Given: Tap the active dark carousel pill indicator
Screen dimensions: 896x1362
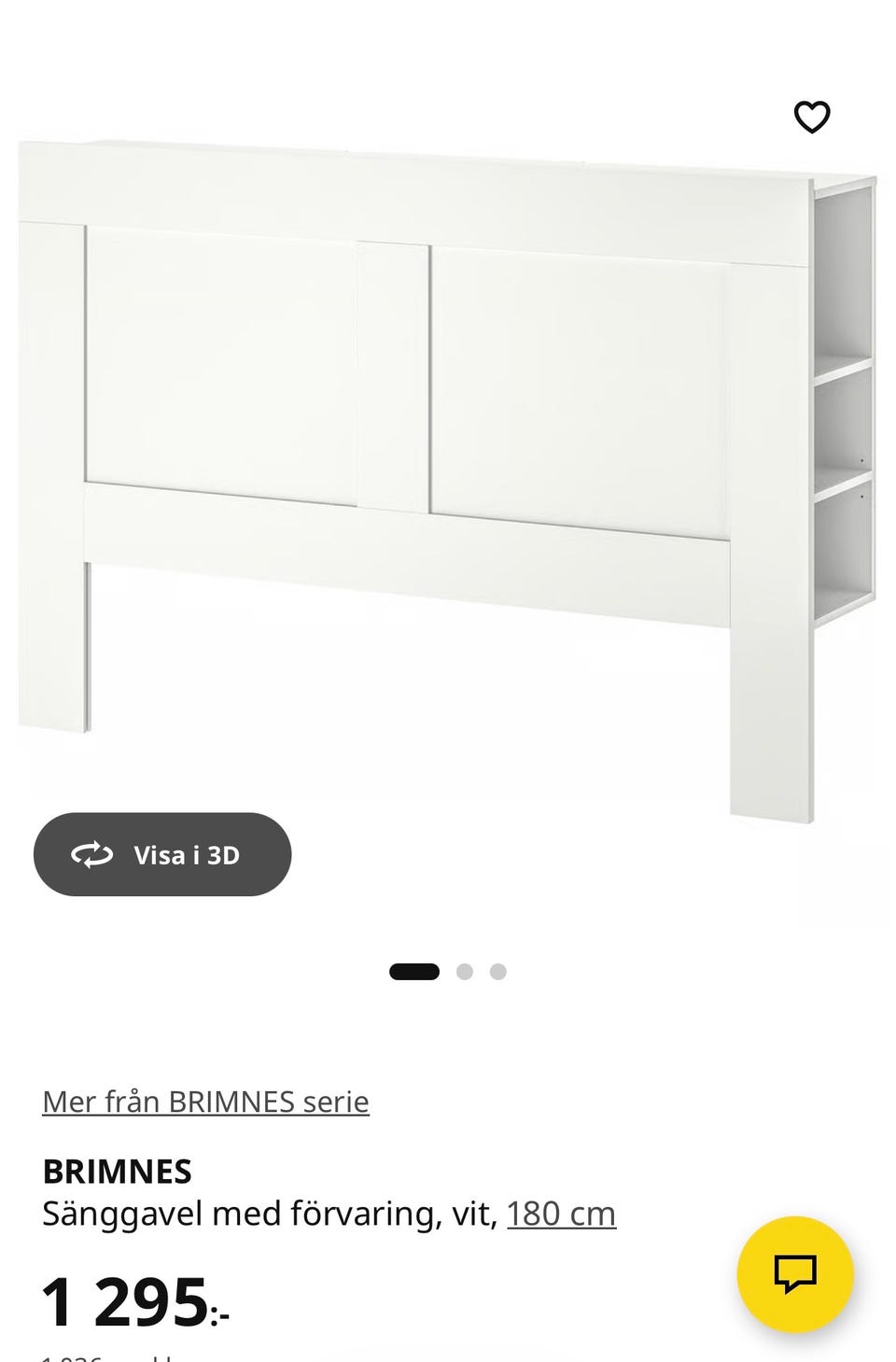Looking at the screenshot, I should [415, 971].
